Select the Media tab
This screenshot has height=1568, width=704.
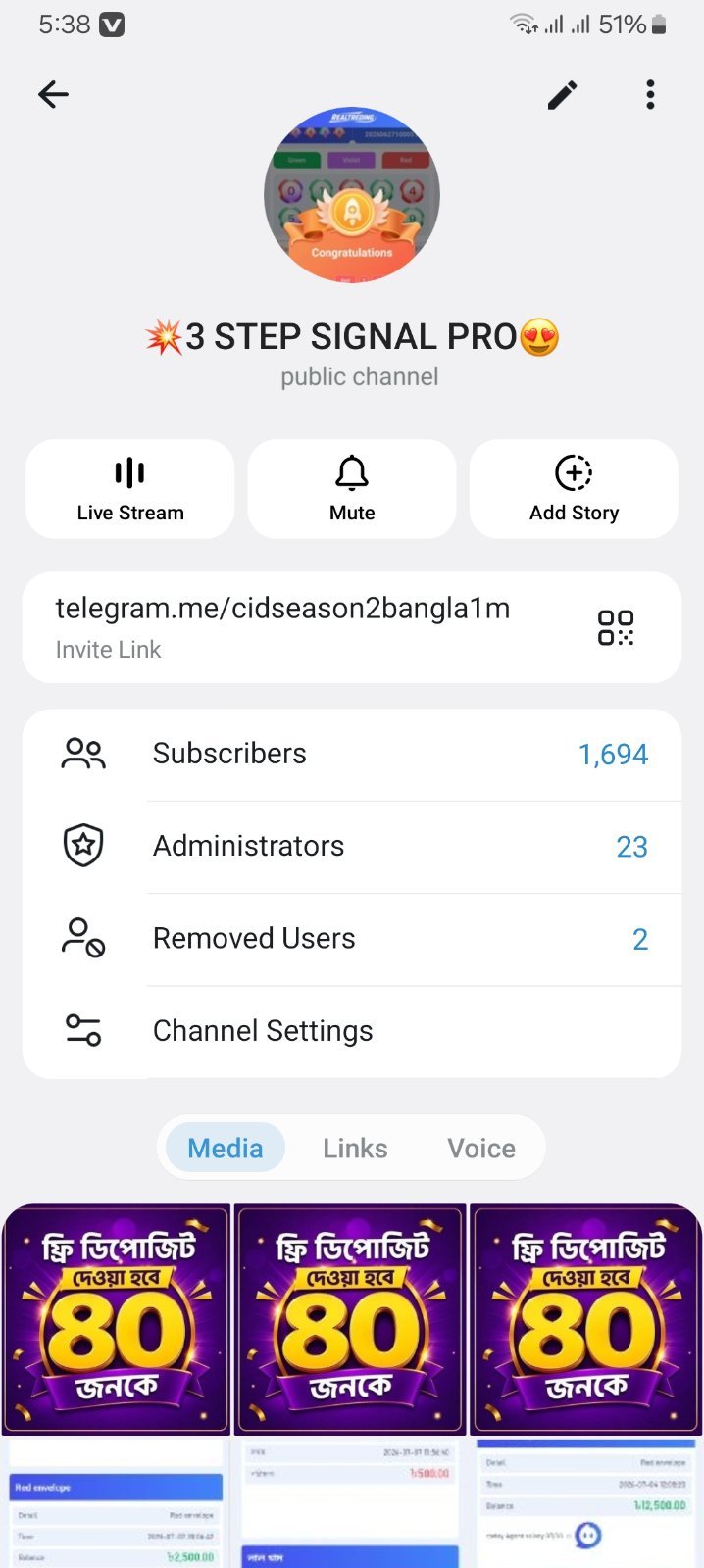[226, 1148]
